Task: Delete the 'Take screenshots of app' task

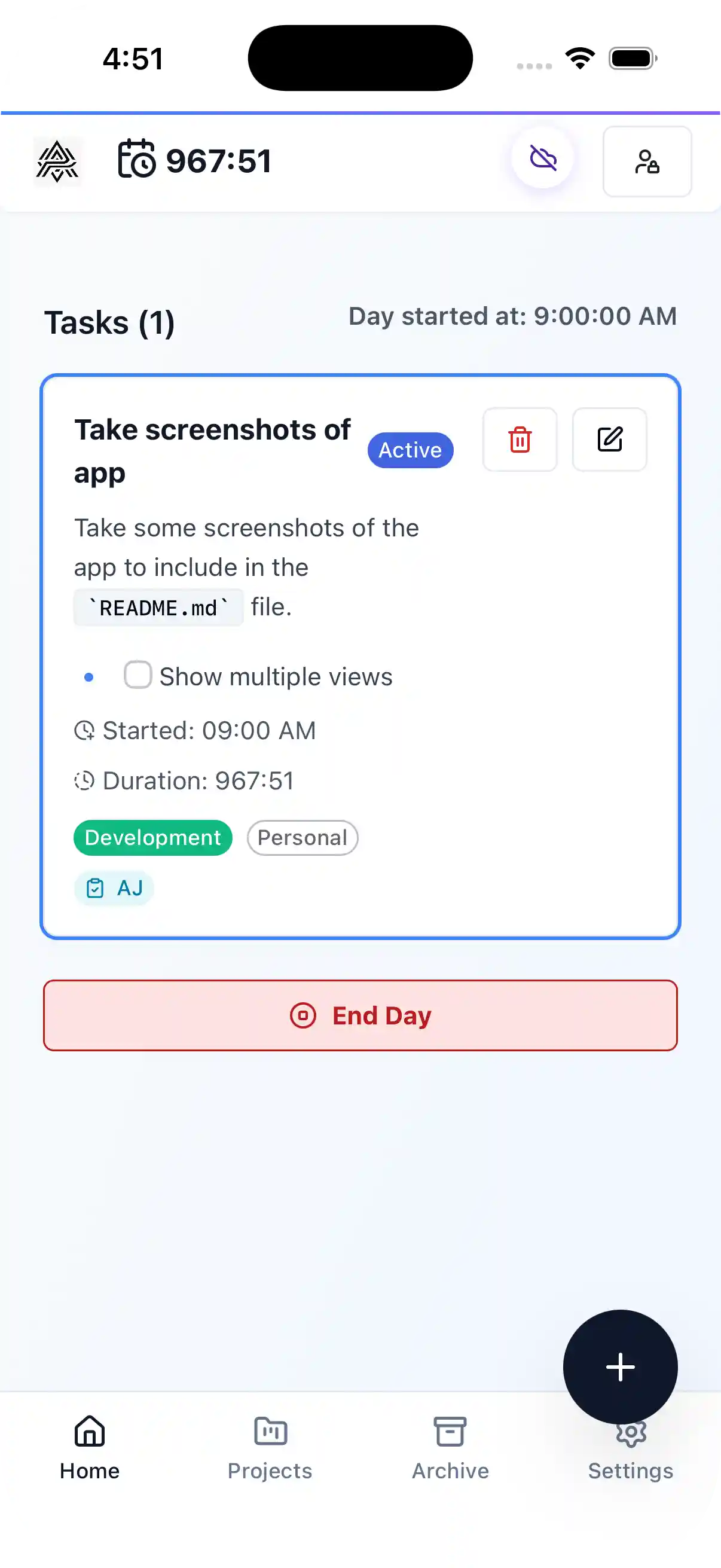Action: tap(520, 440)
